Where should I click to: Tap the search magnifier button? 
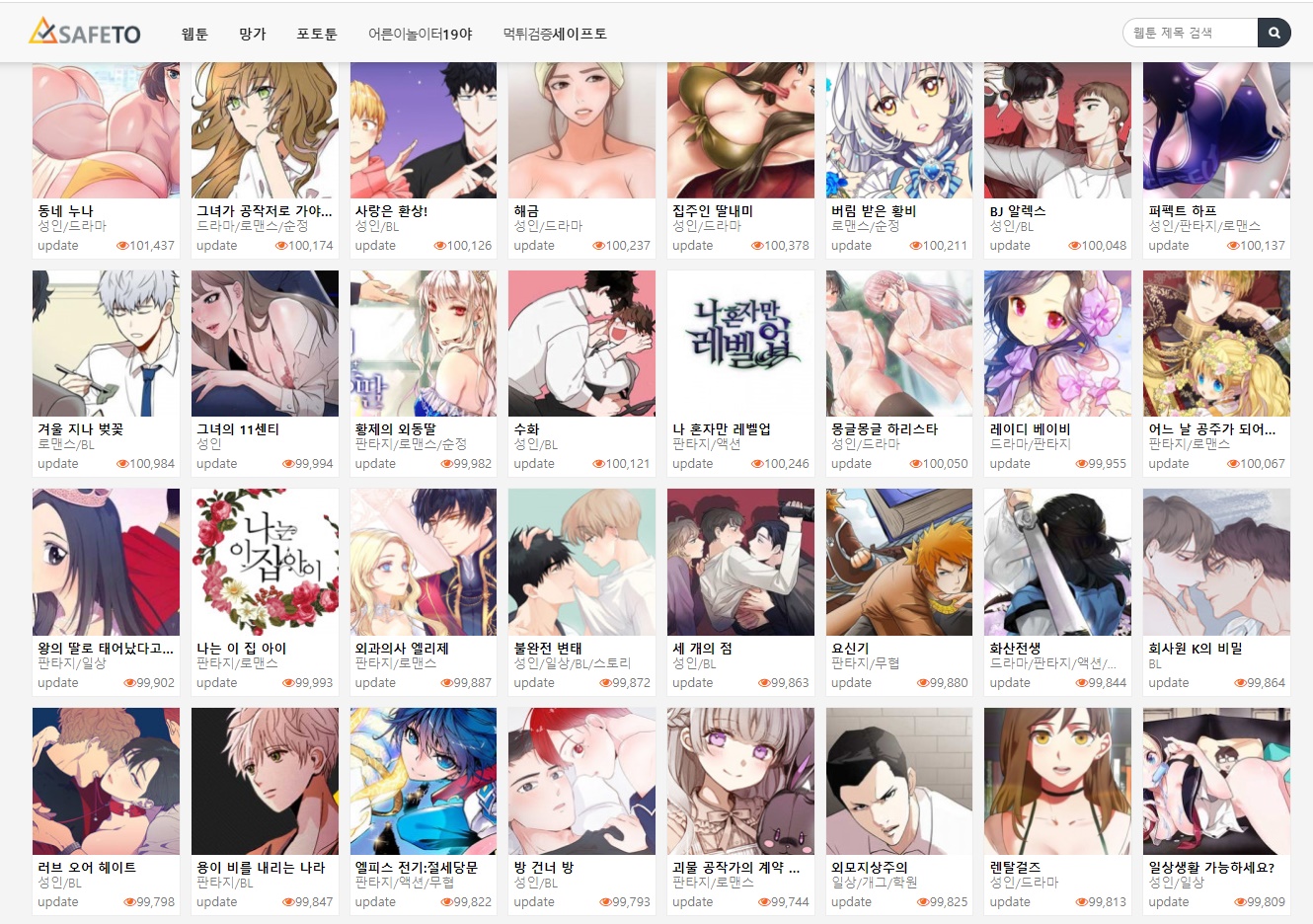pyautogui.click(x=1274, y=33)
